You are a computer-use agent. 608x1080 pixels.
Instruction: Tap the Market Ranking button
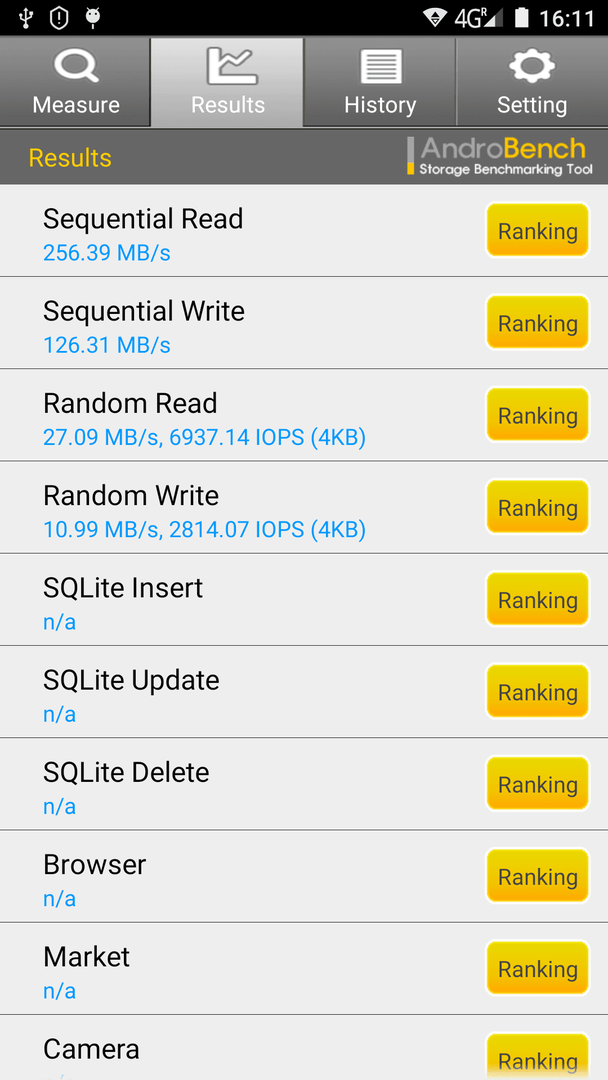point(538,969)
